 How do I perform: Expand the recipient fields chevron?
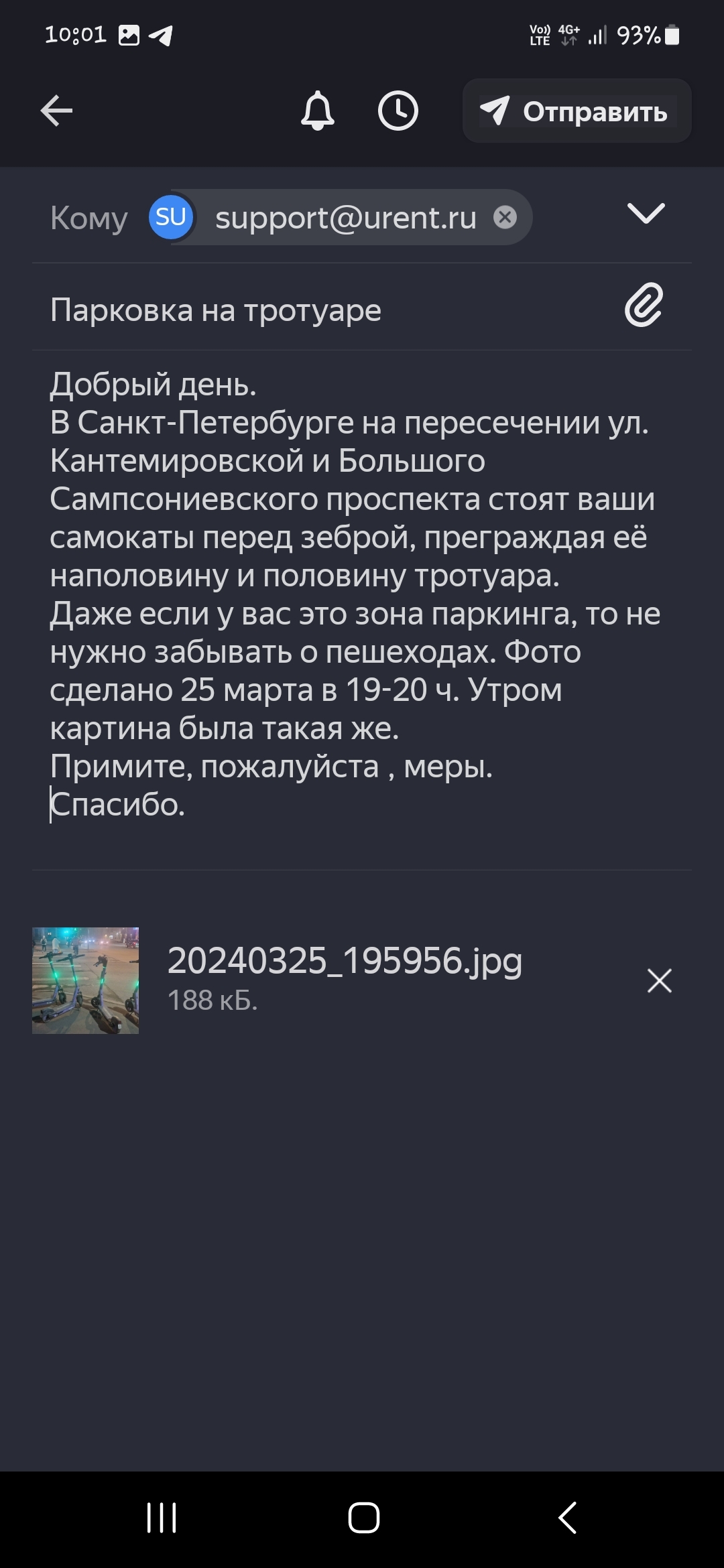(x=646, y=214)
